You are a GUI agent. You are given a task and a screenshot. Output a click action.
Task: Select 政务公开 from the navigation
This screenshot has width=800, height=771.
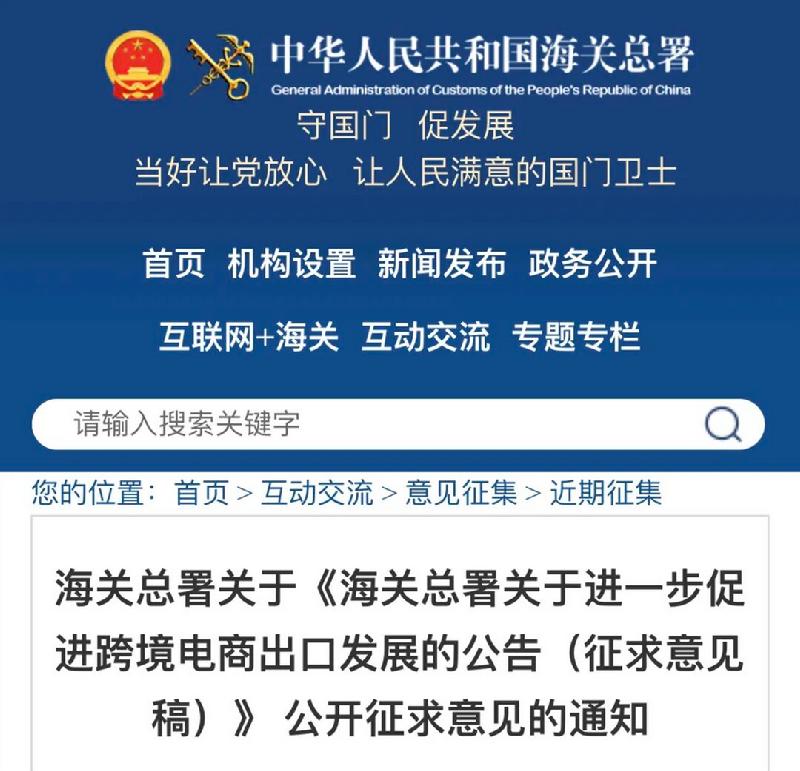(592, 264)
